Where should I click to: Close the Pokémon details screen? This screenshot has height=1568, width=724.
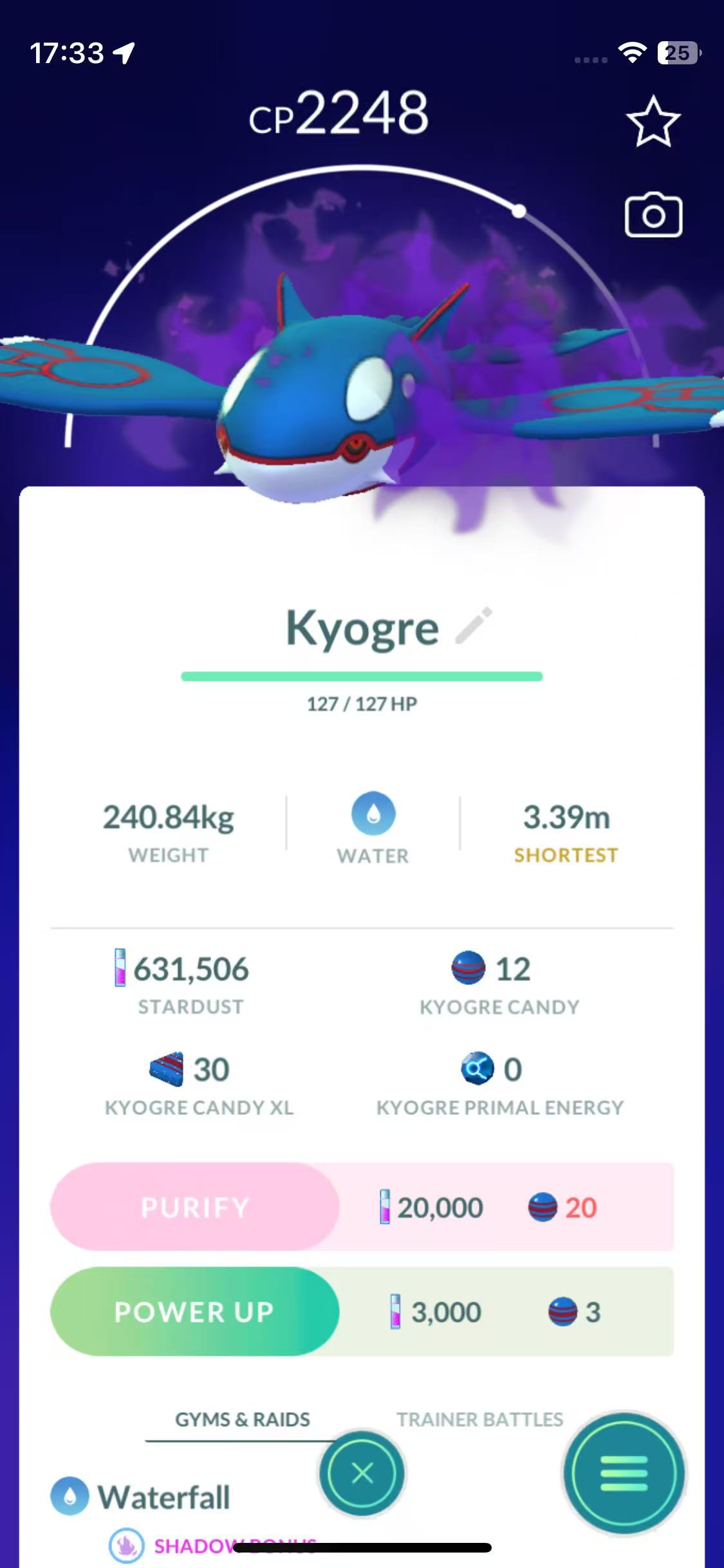[x=362, y=1473]
